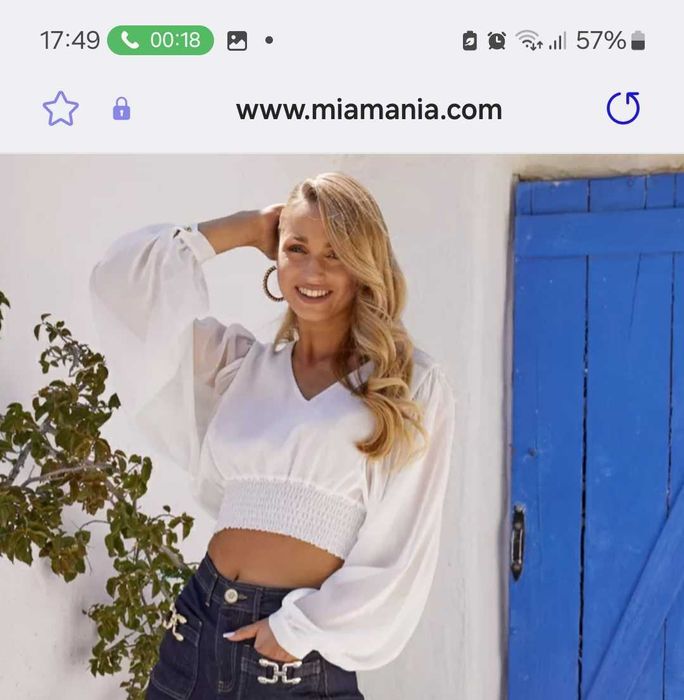
Task: View site security lock info
Action: (121, 109)
